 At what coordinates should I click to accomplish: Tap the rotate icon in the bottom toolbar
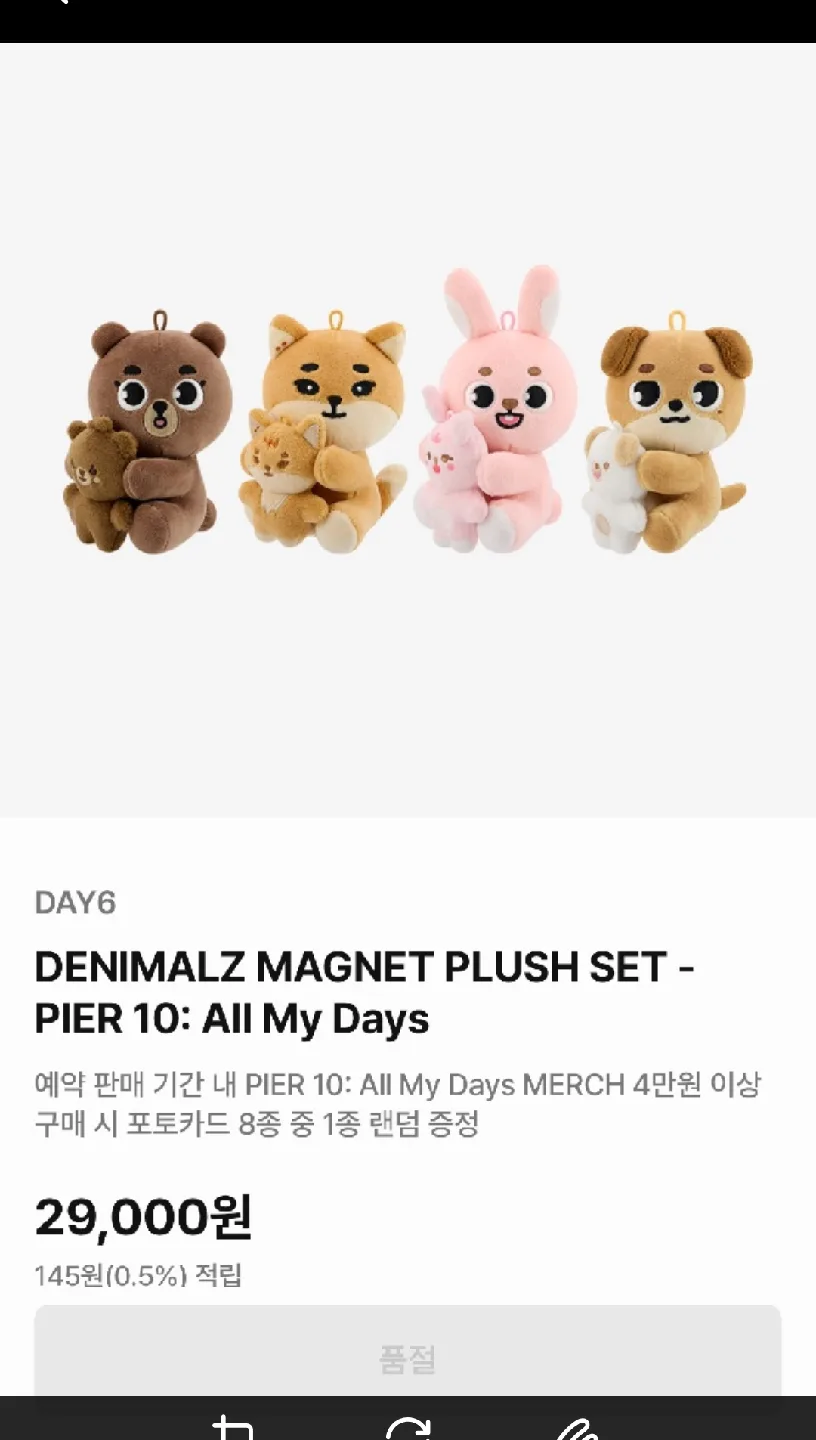click(408, 1426)
